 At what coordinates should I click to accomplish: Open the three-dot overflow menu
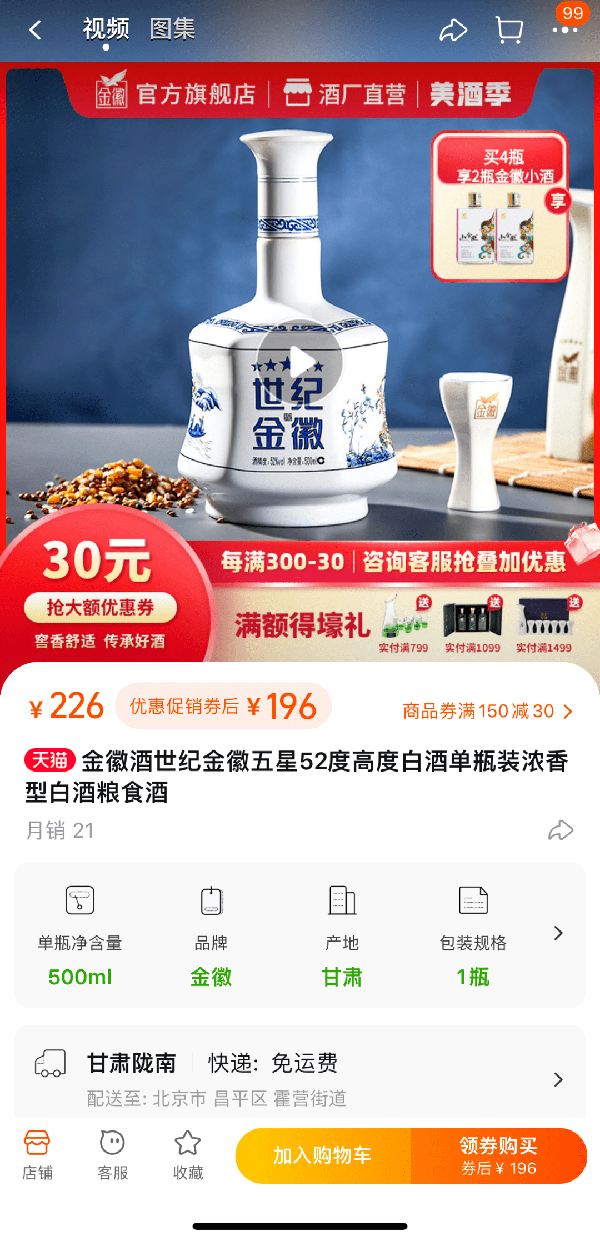[x=565, y=30]
